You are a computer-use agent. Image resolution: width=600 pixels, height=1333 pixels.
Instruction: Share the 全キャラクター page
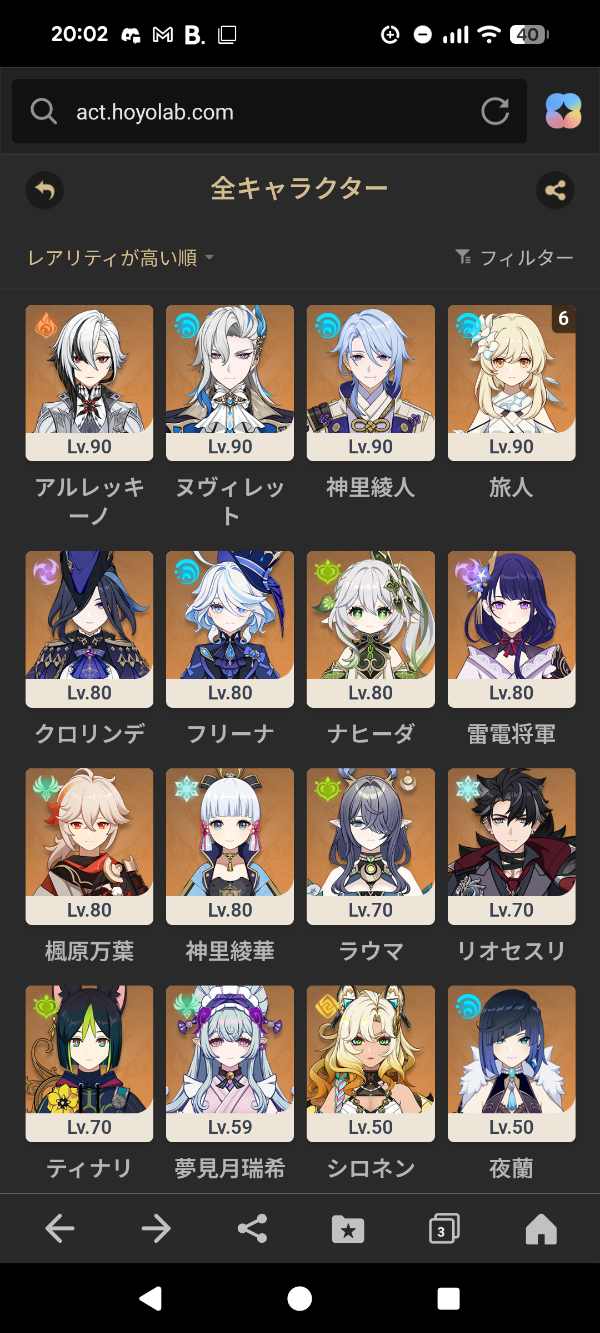[555, 189]
